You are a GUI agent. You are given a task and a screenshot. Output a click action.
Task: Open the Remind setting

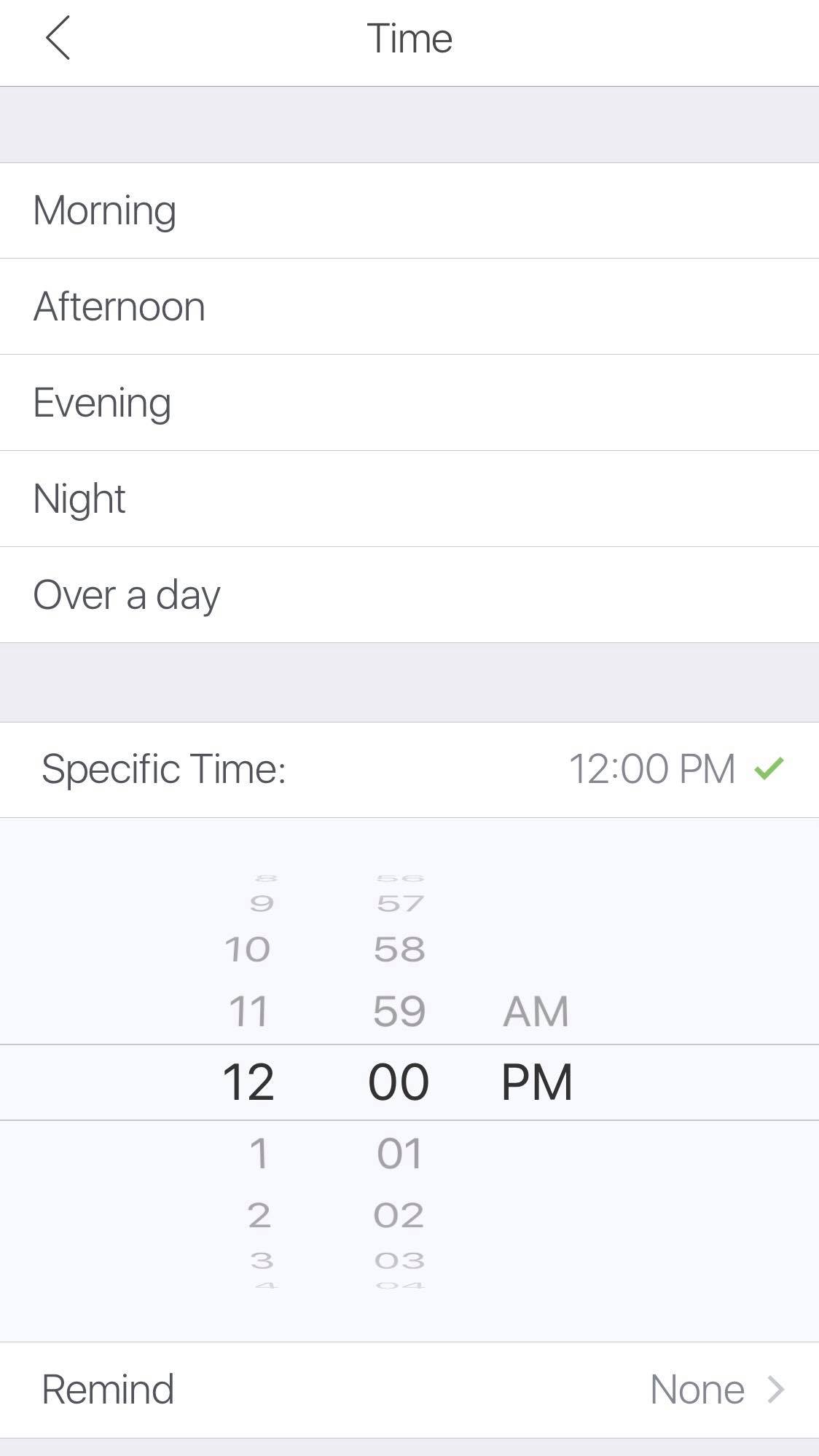point(409,1390)
